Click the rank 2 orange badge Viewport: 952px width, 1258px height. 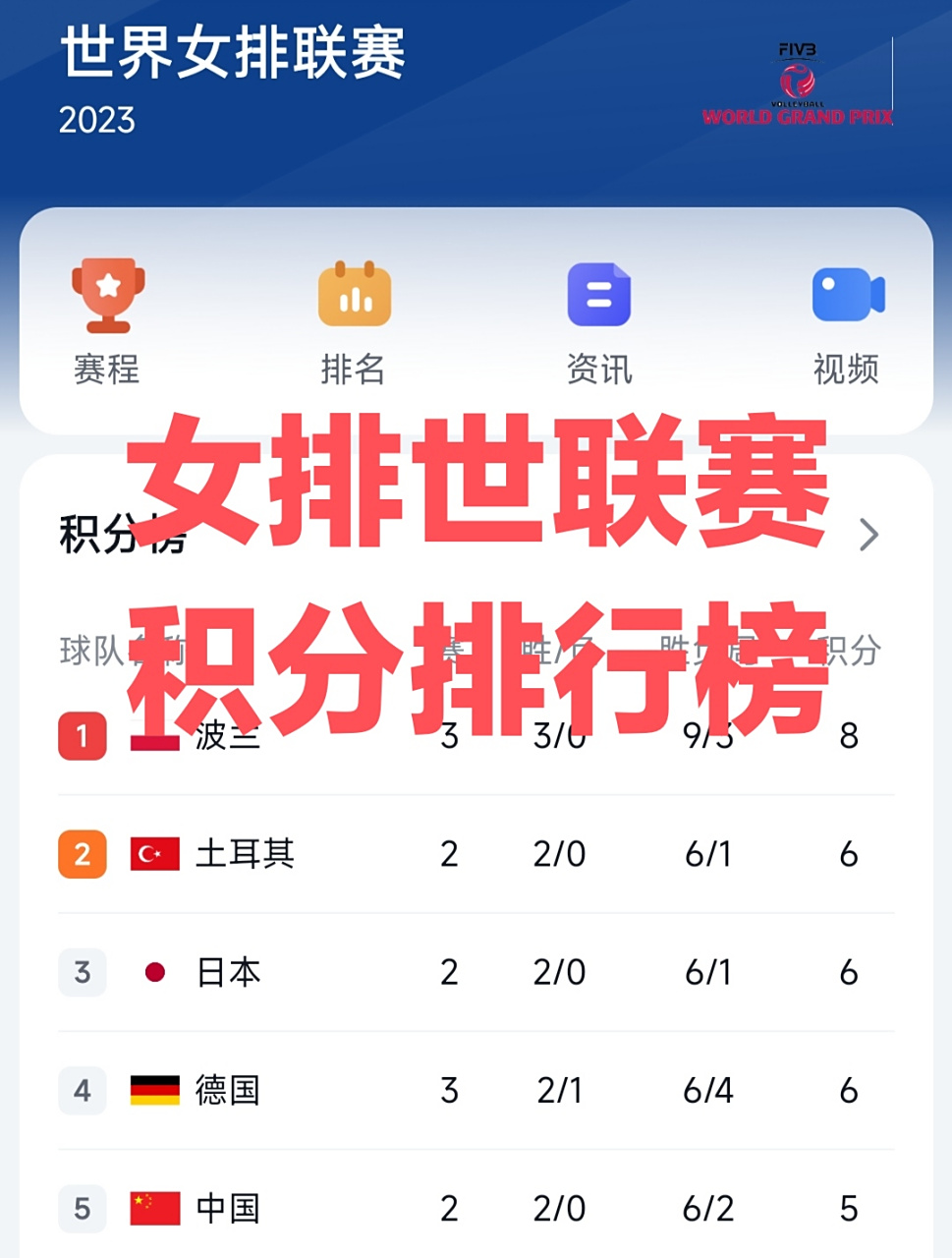[82, 854]
